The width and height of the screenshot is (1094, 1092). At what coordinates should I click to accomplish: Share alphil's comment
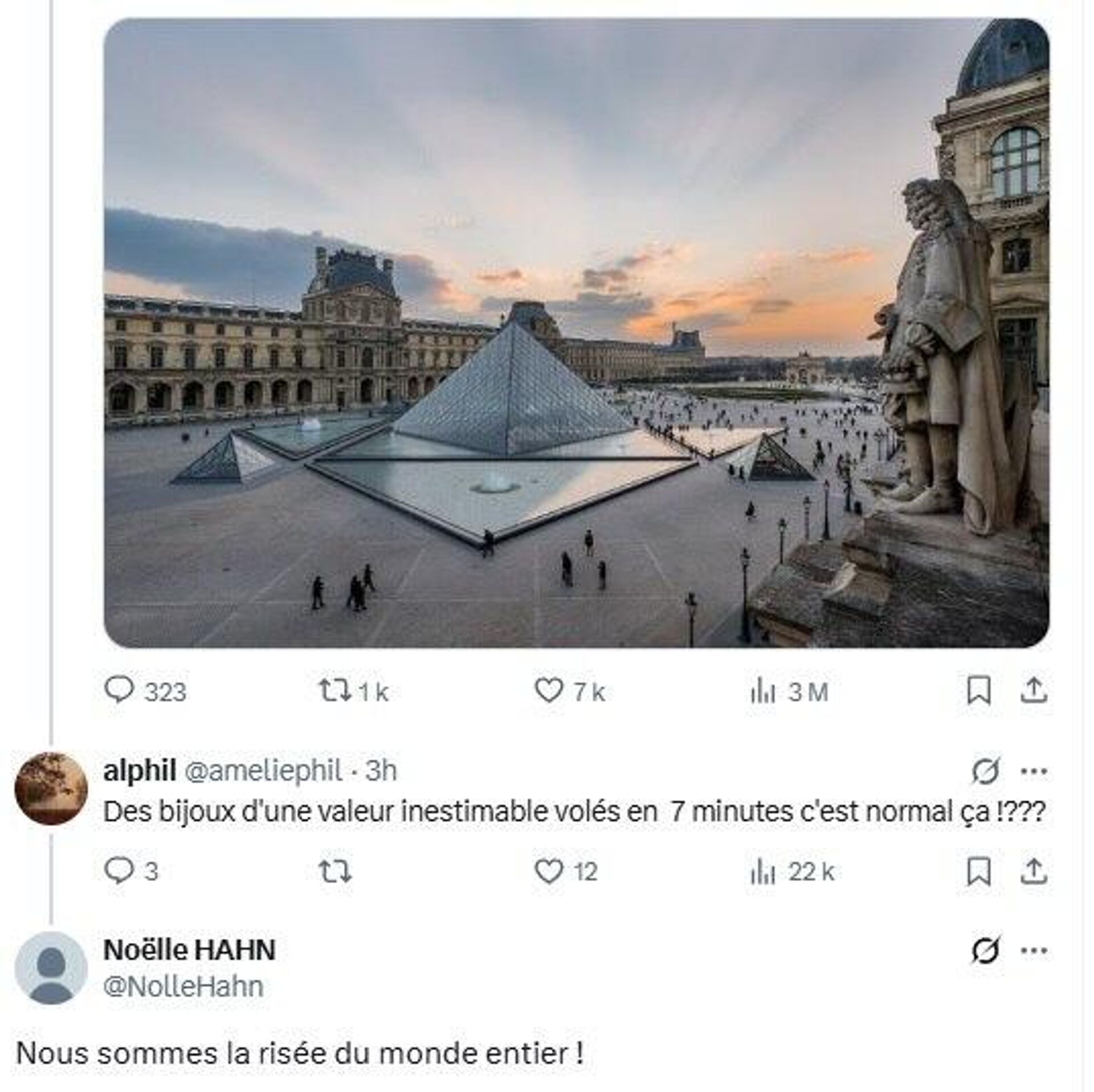click(x=1033, y=871)
